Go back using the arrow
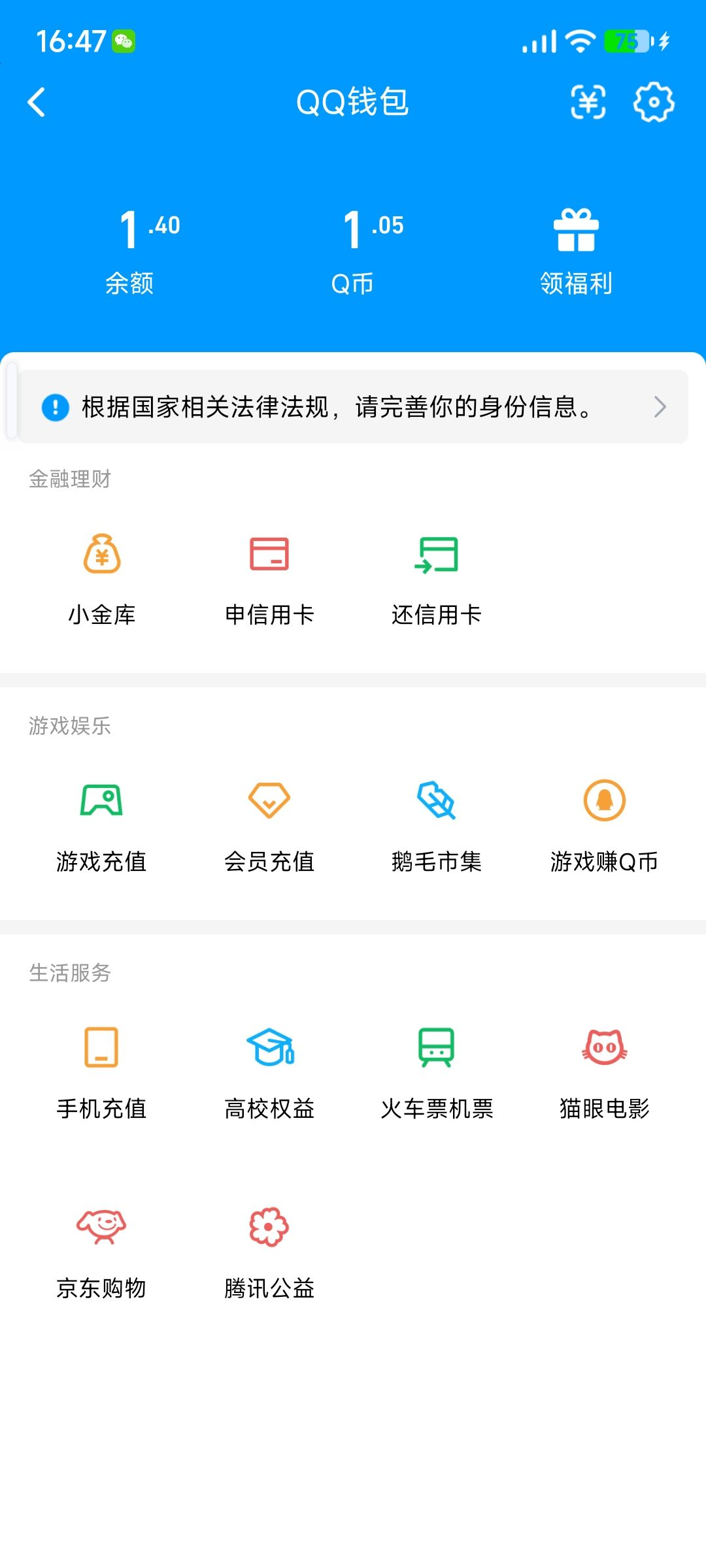The height and width of the screenshot is (1568, 706). (37, 103)
